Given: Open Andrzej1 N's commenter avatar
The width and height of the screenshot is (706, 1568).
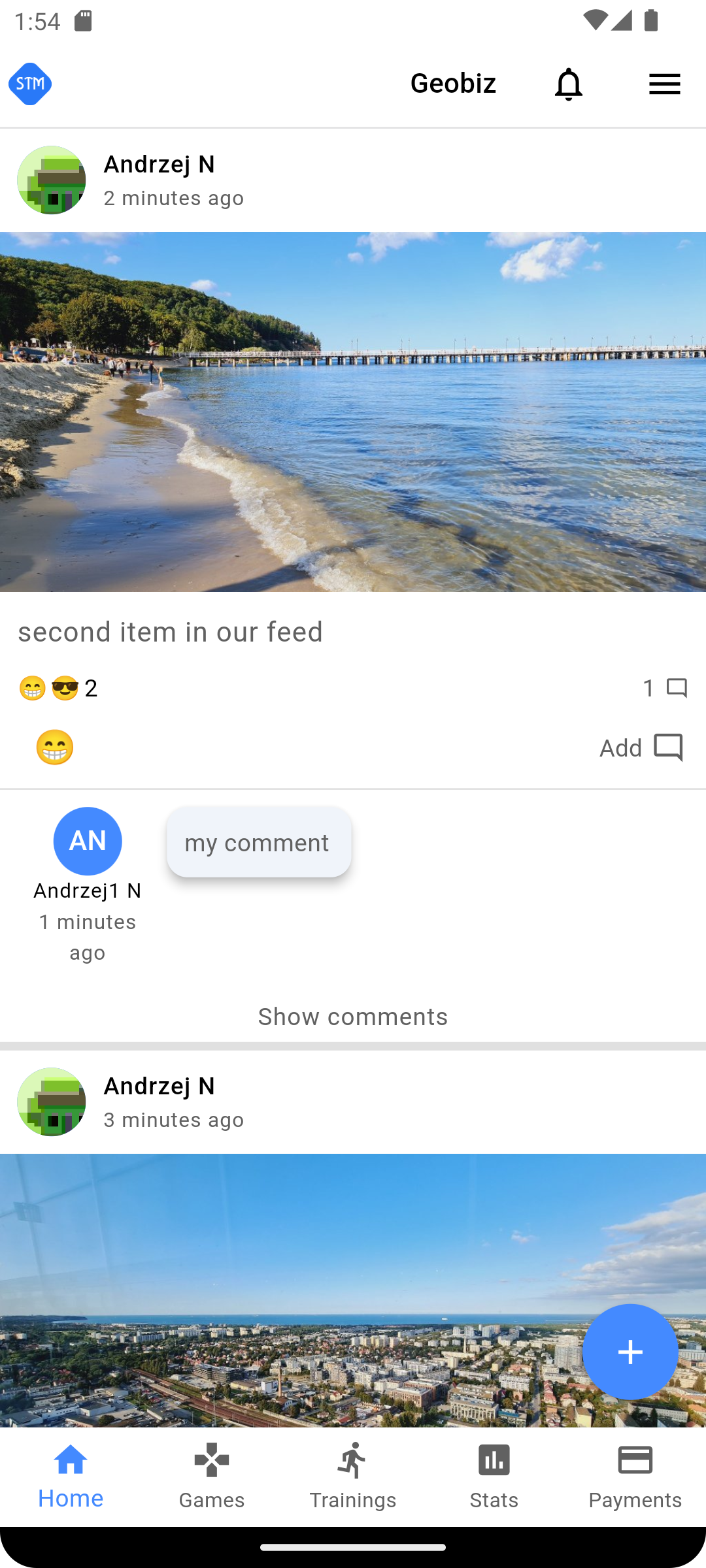Looking at the screenshot, I should pos(88,841).
